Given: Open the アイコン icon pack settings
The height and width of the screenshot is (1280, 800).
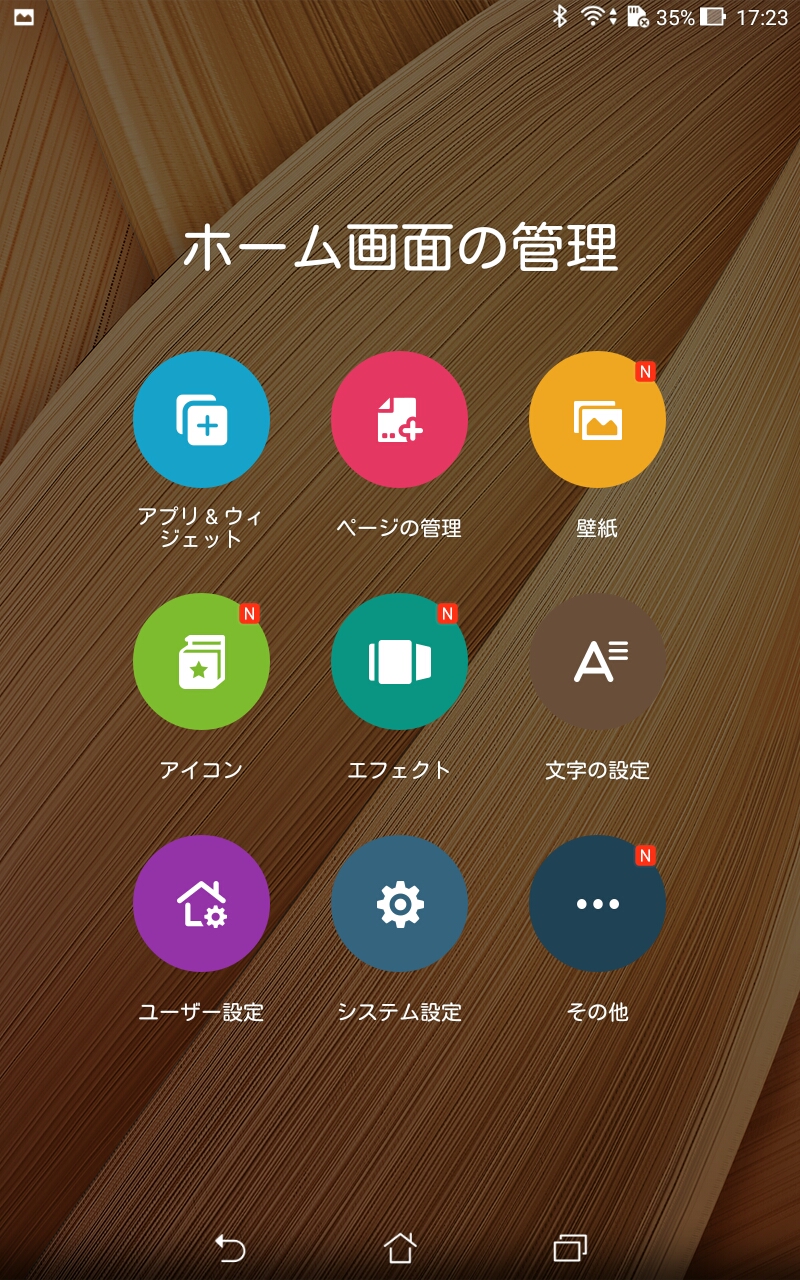Looking at the screenshot, I should tap(201, 662).
